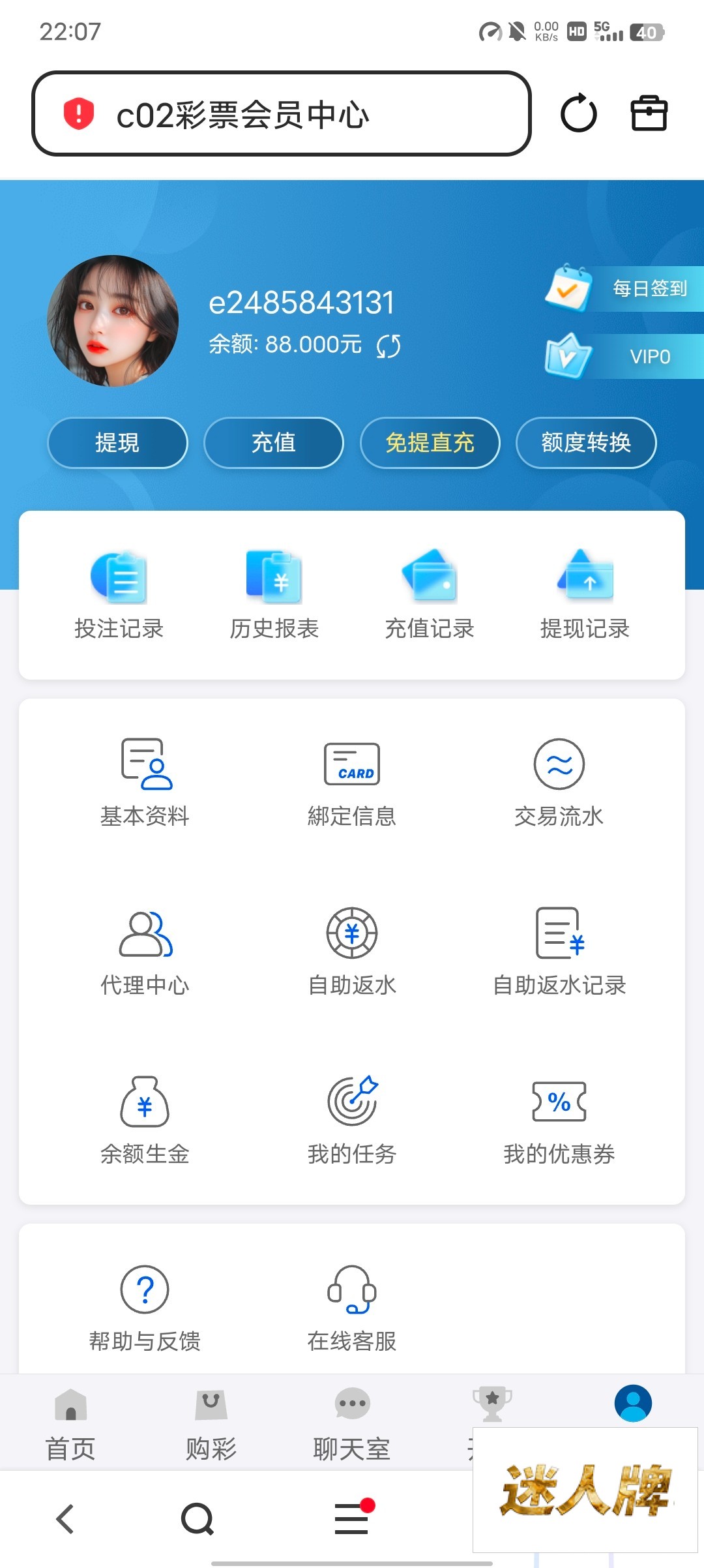Viewport: 704px width, 1568px height.
Task: Open 额度转换 quota conversion
Action: 586,443
